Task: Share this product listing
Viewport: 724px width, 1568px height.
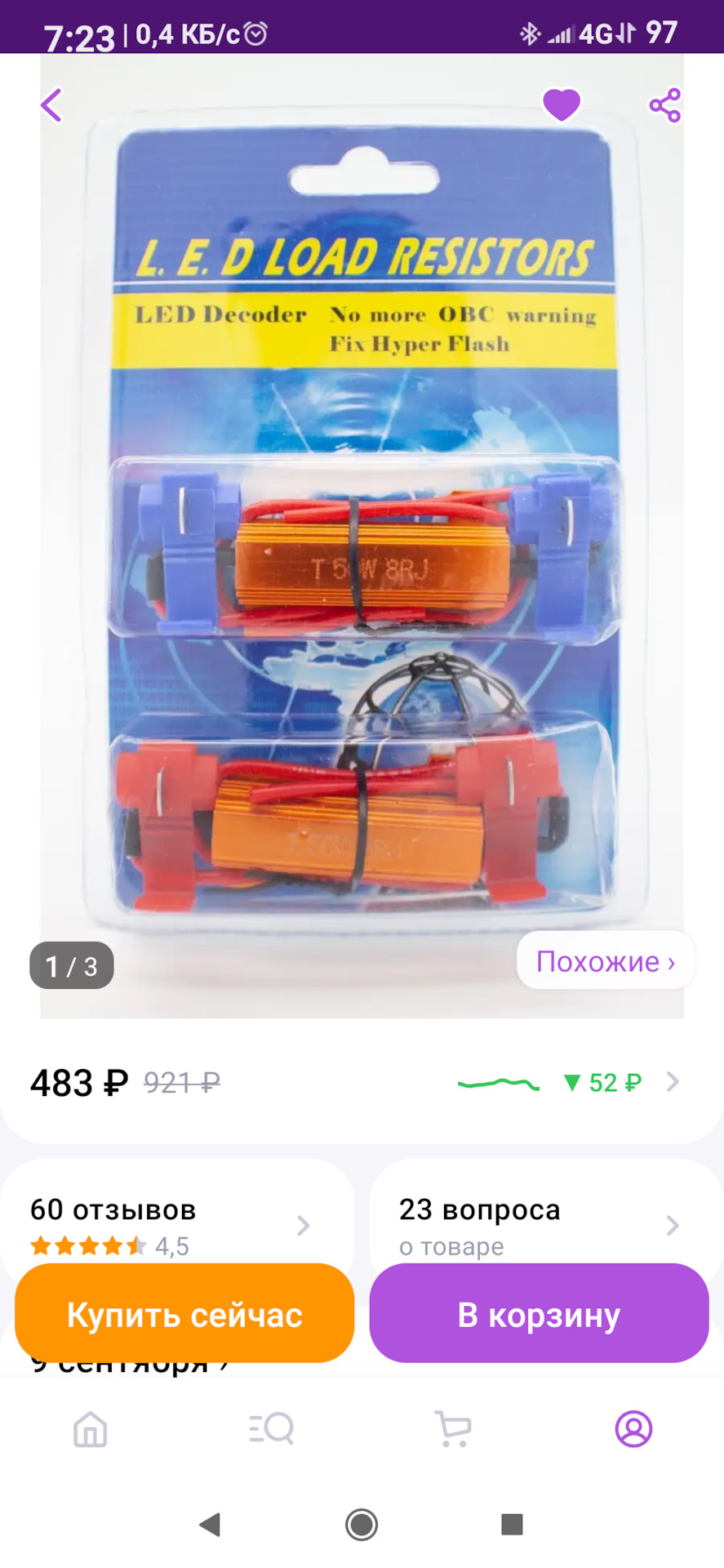Action: (664, 105)
